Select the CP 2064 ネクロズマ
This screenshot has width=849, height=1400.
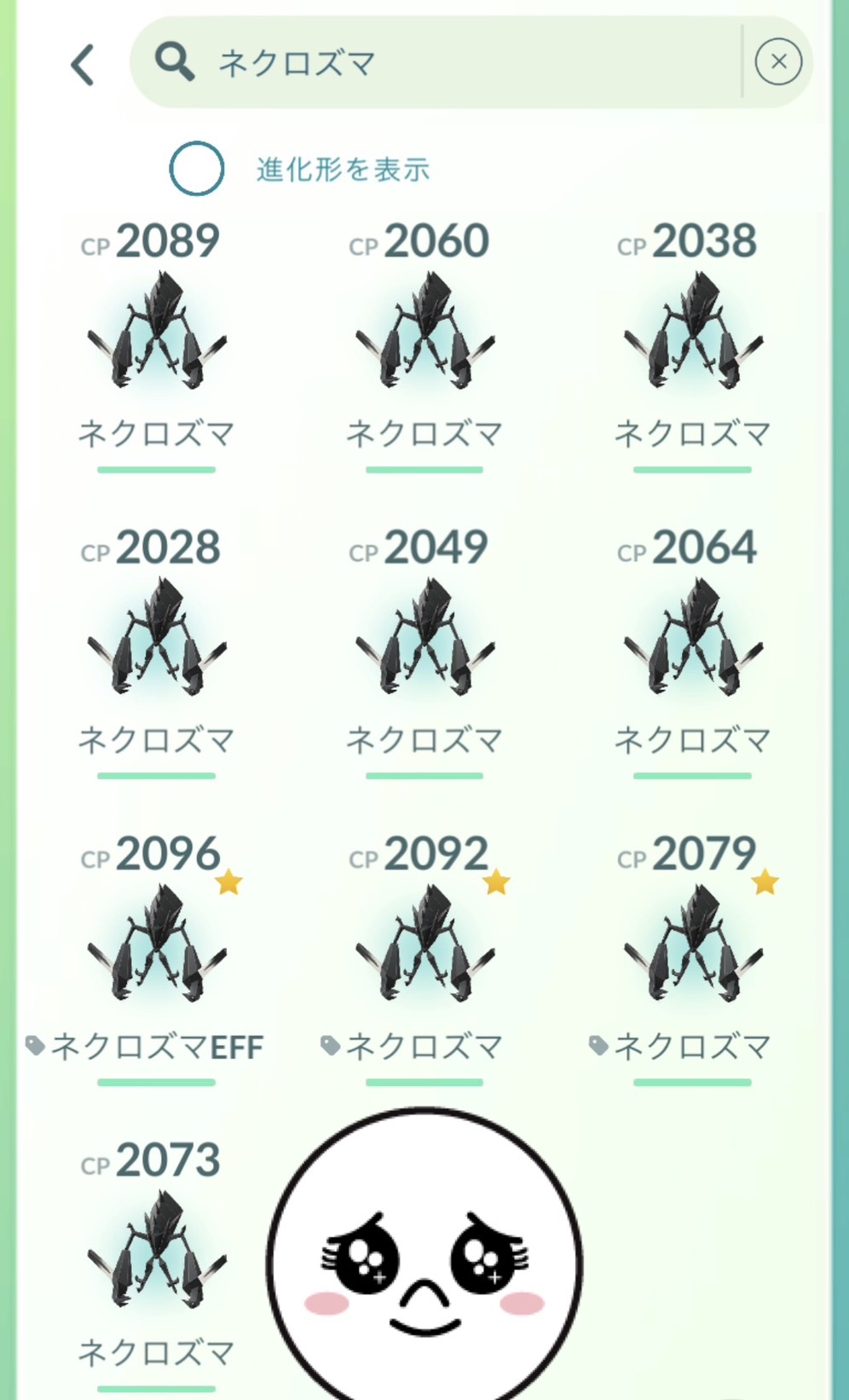click(x=692, y=638)
